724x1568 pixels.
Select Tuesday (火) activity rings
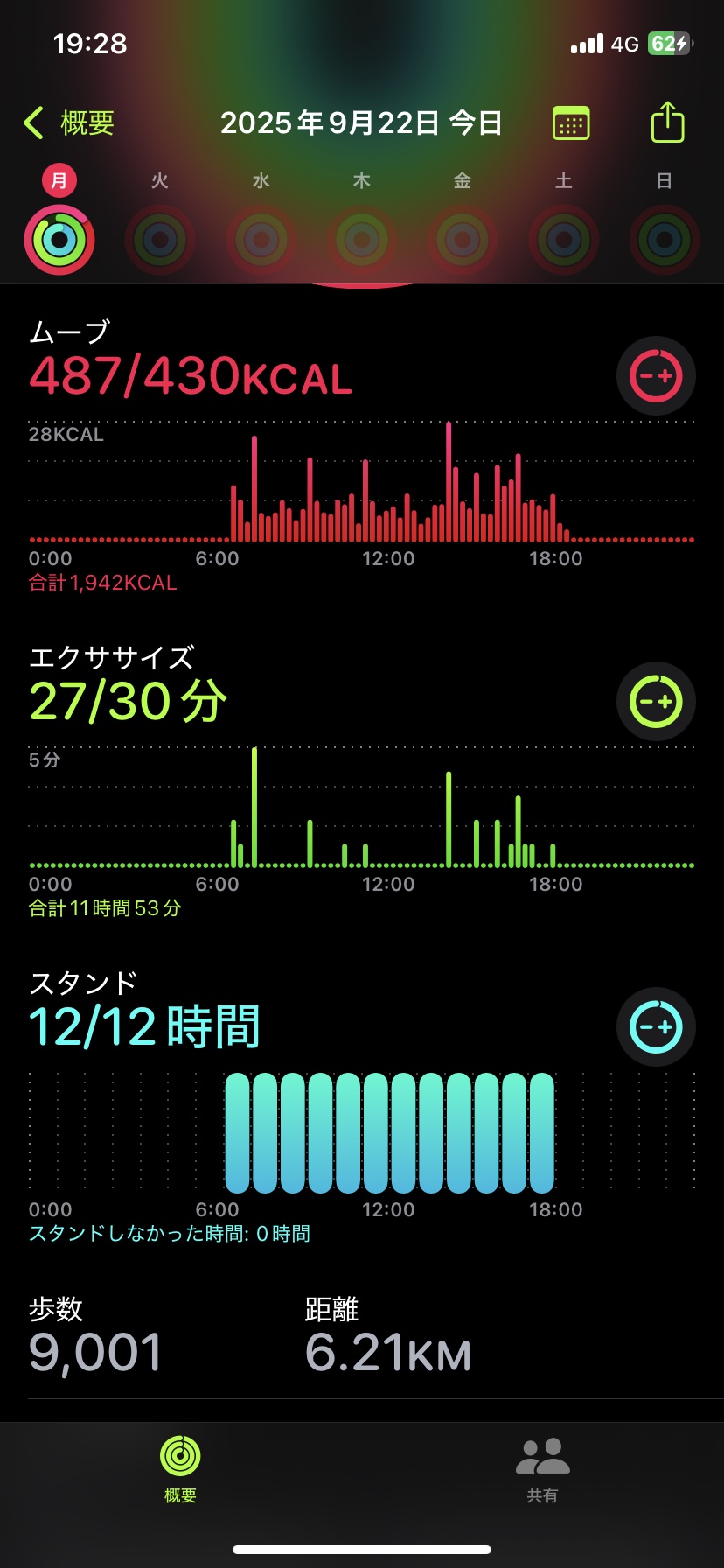pyautogui.click(x=160, y=239)
